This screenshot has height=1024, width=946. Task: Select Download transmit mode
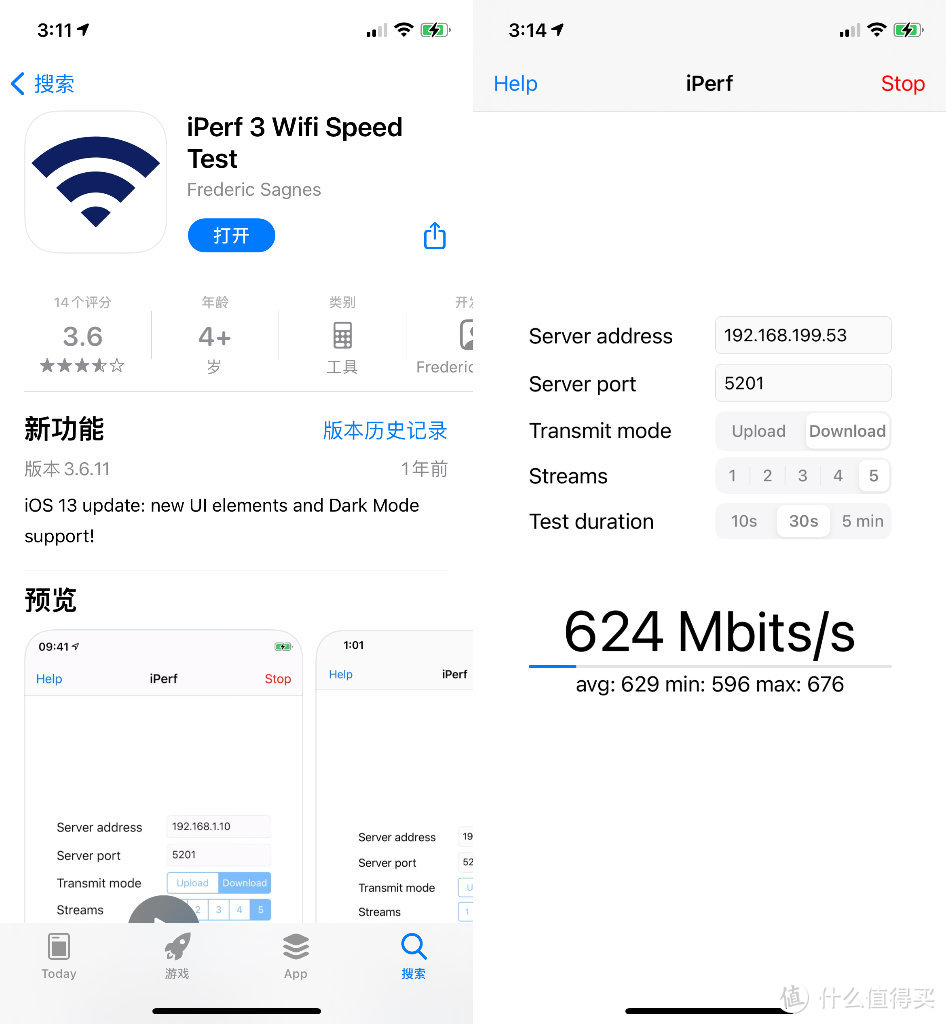pos(846,431)
